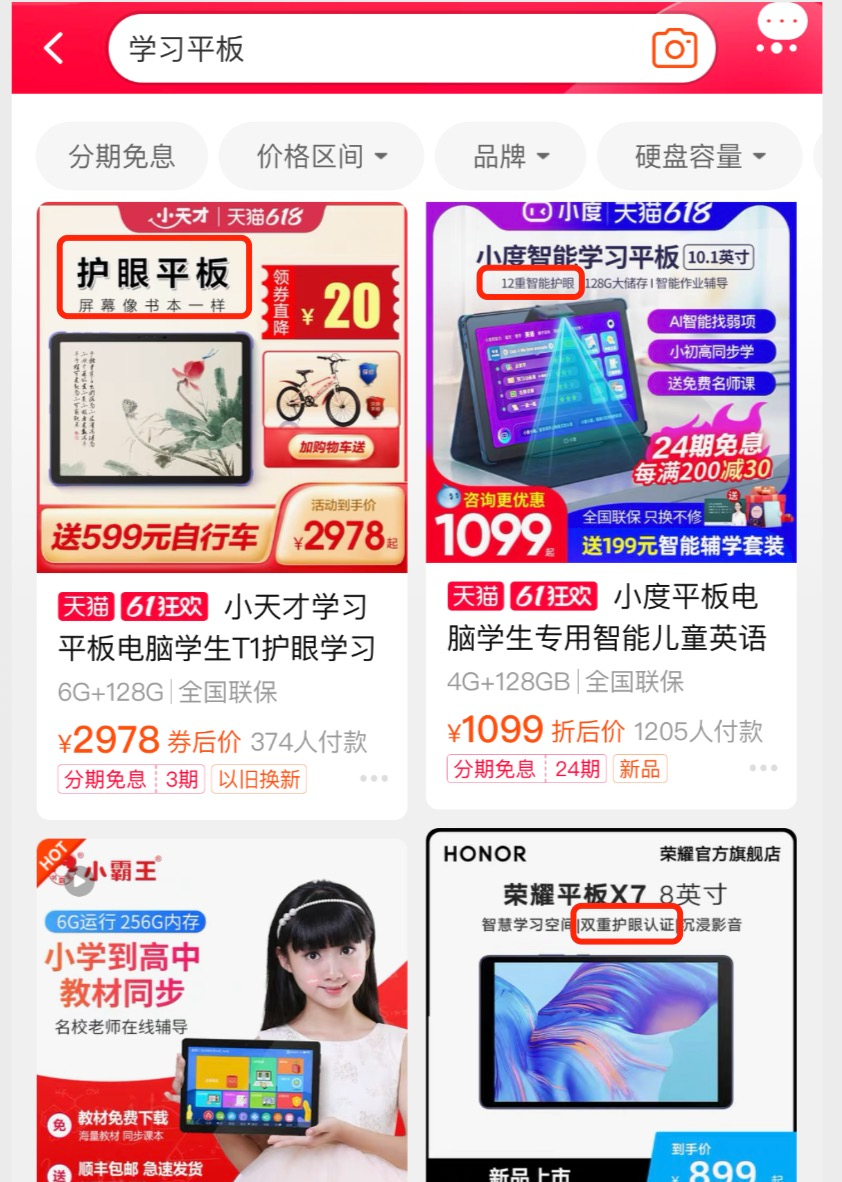The width and height of the screenshot is (842, 1182).
Task: Expand the 品牌 dropdown
Action: [511, 156]
